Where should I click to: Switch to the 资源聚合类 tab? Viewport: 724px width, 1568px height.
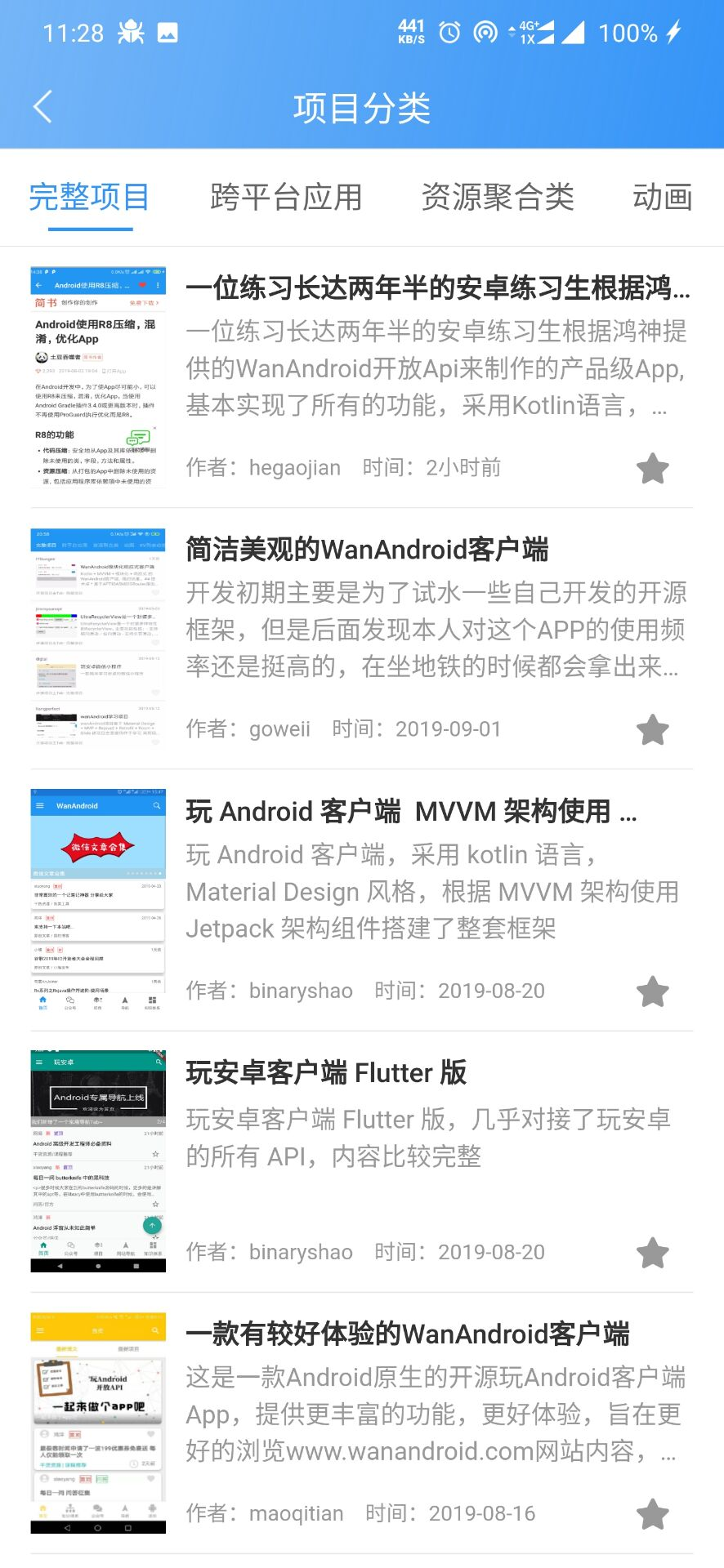point(497,198)
